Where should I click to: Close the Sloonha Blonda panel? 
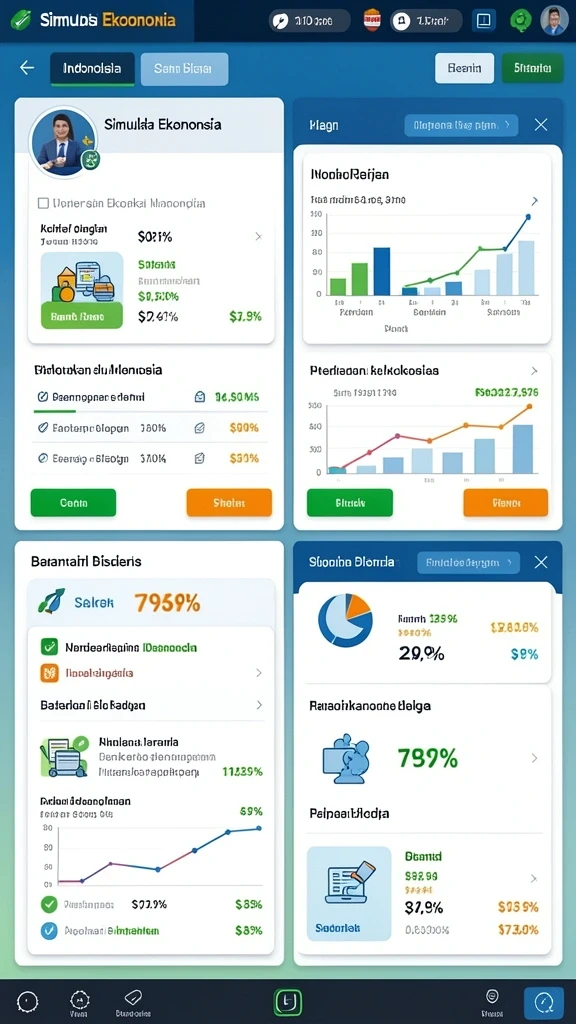(541, 562)
